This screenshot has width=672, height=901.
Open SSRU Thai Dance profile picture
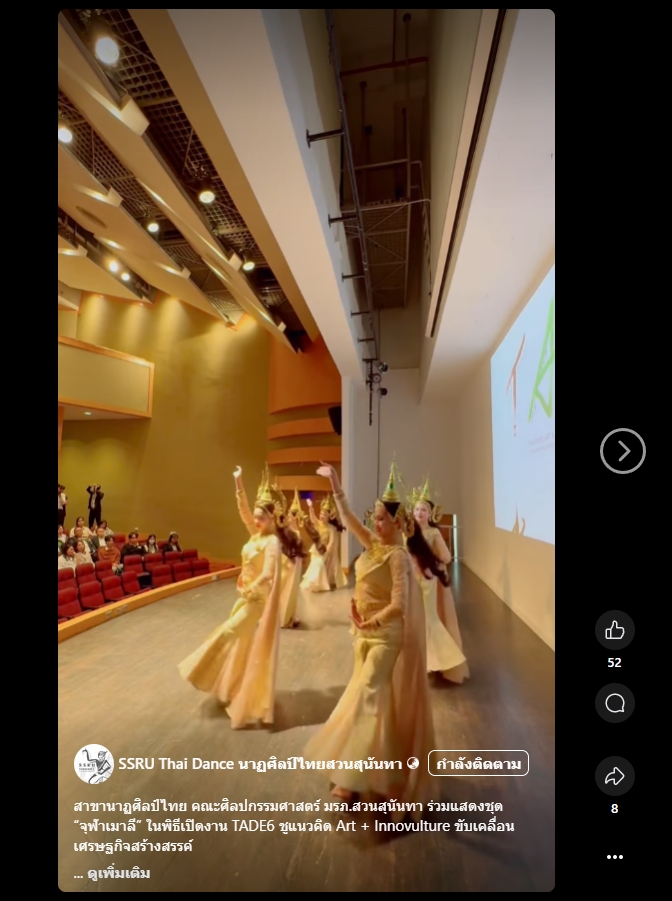93,764
